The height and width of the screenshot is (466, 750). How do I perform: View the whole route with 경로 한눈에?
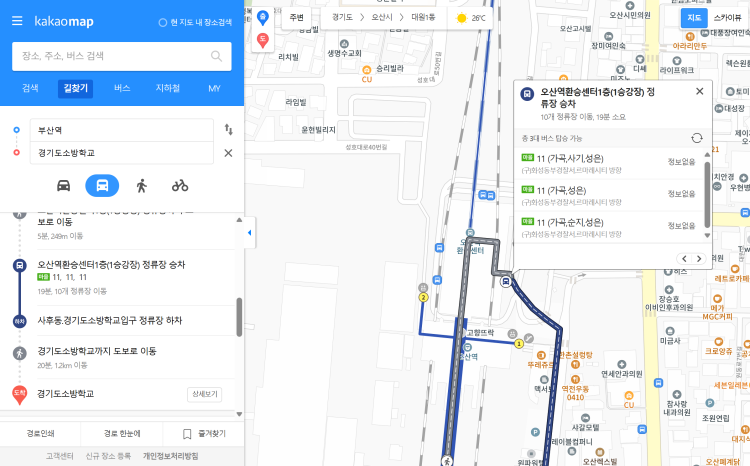tap(122, 434)
